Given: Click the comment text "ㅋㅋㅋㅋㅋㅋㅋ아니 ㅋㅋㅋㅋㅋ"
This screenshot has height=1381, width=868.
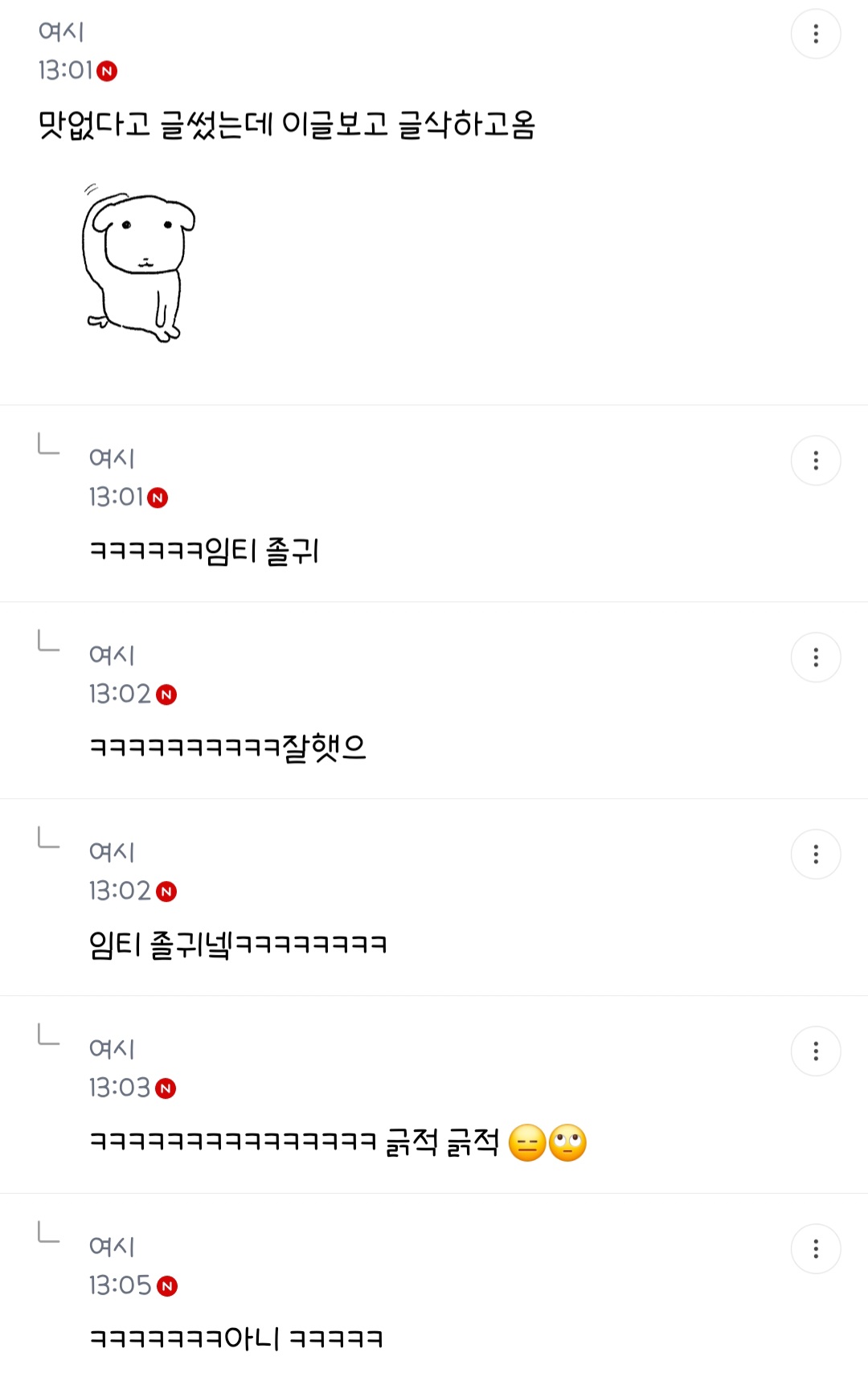Looking at the screenshot, I should click(237, 1336).
